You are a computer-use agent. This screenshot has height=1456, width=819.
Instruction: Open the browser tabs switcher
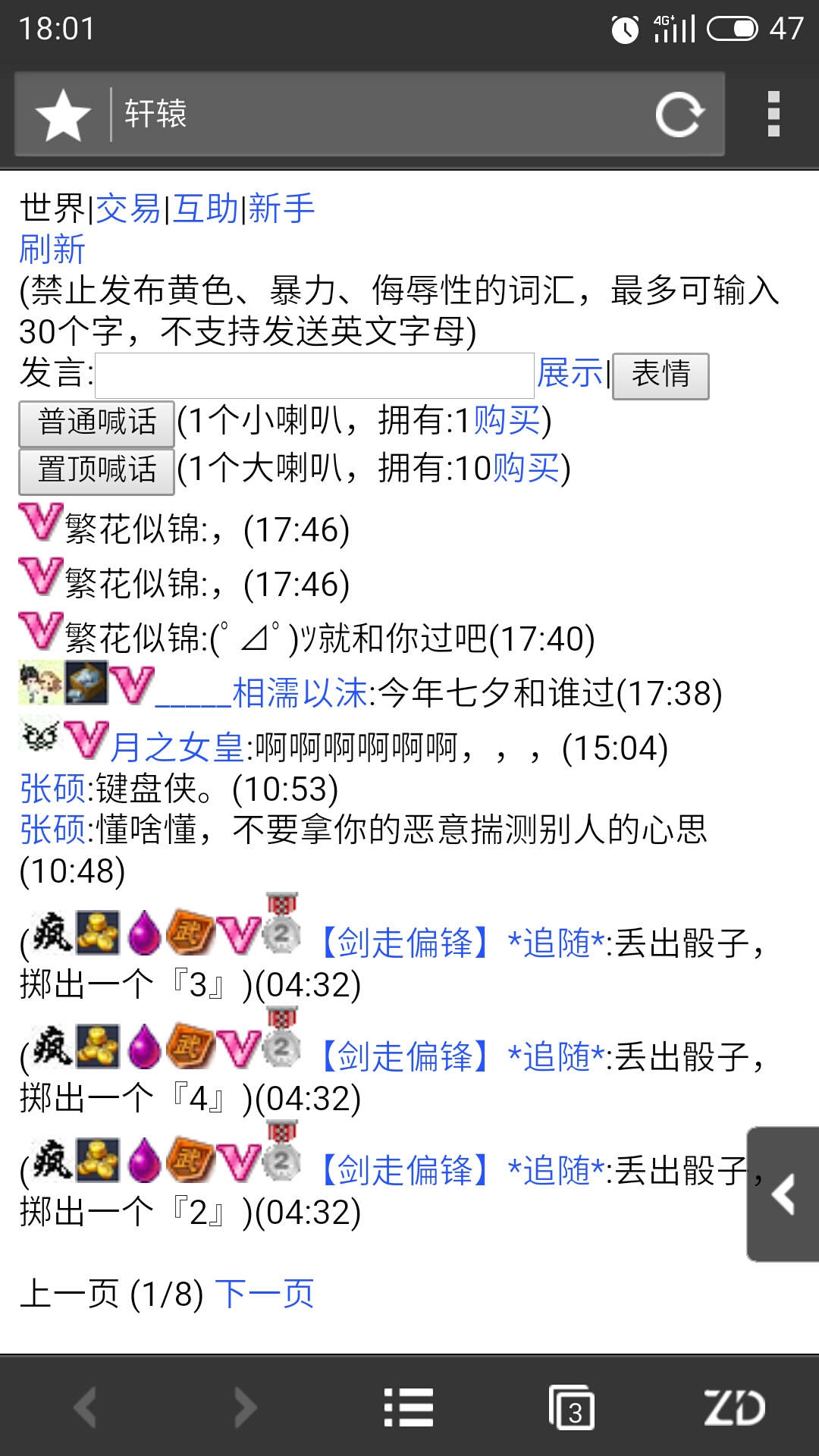point(572,1408)
